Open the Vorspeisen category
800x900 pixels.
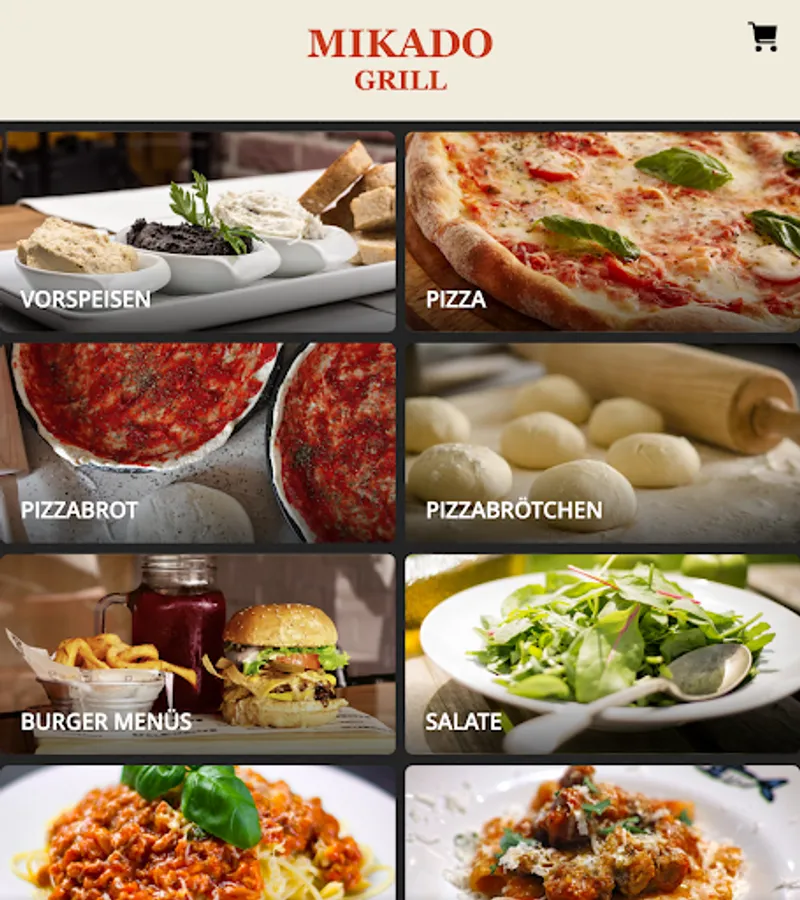[197, 232]
